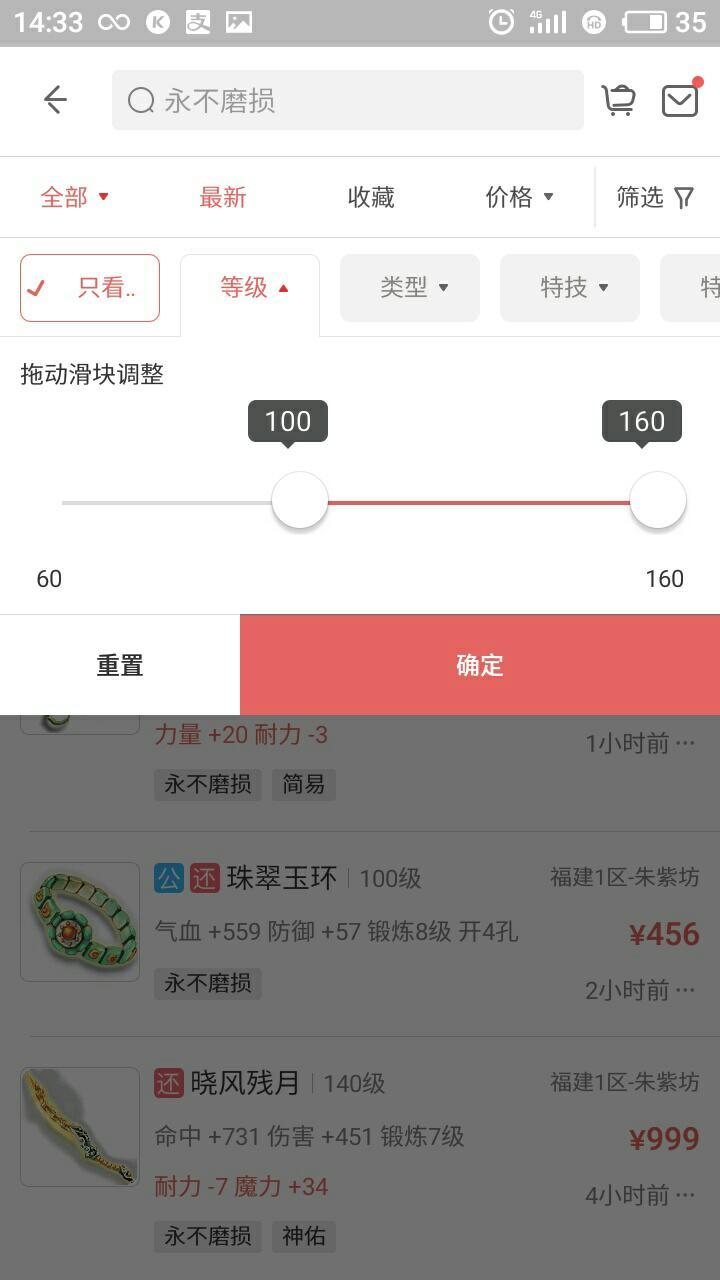Open the 价格 sort dropdown
Screen dimensions: 720x1280
point(519,197)
